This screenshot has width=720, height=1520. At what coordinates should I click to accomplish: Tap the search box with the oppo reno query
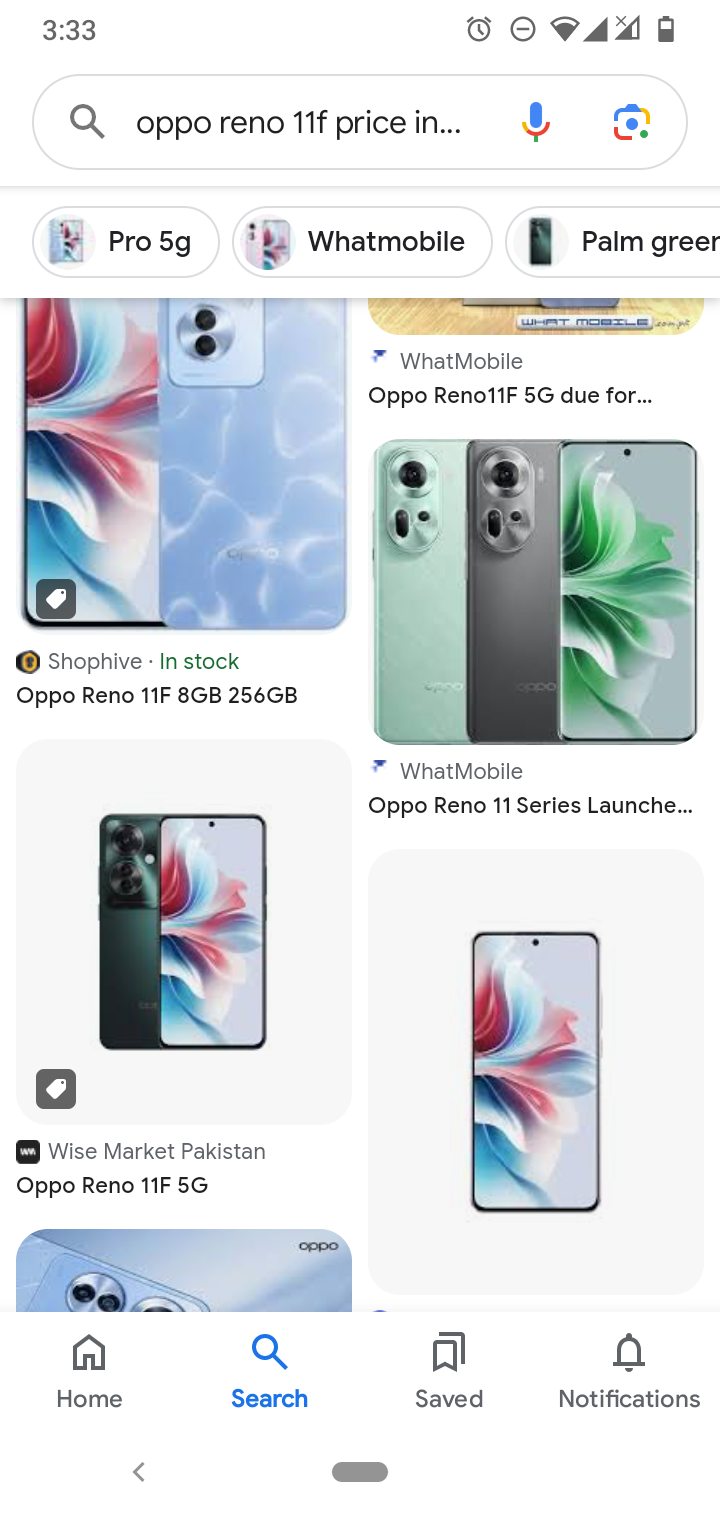point(298,123)
